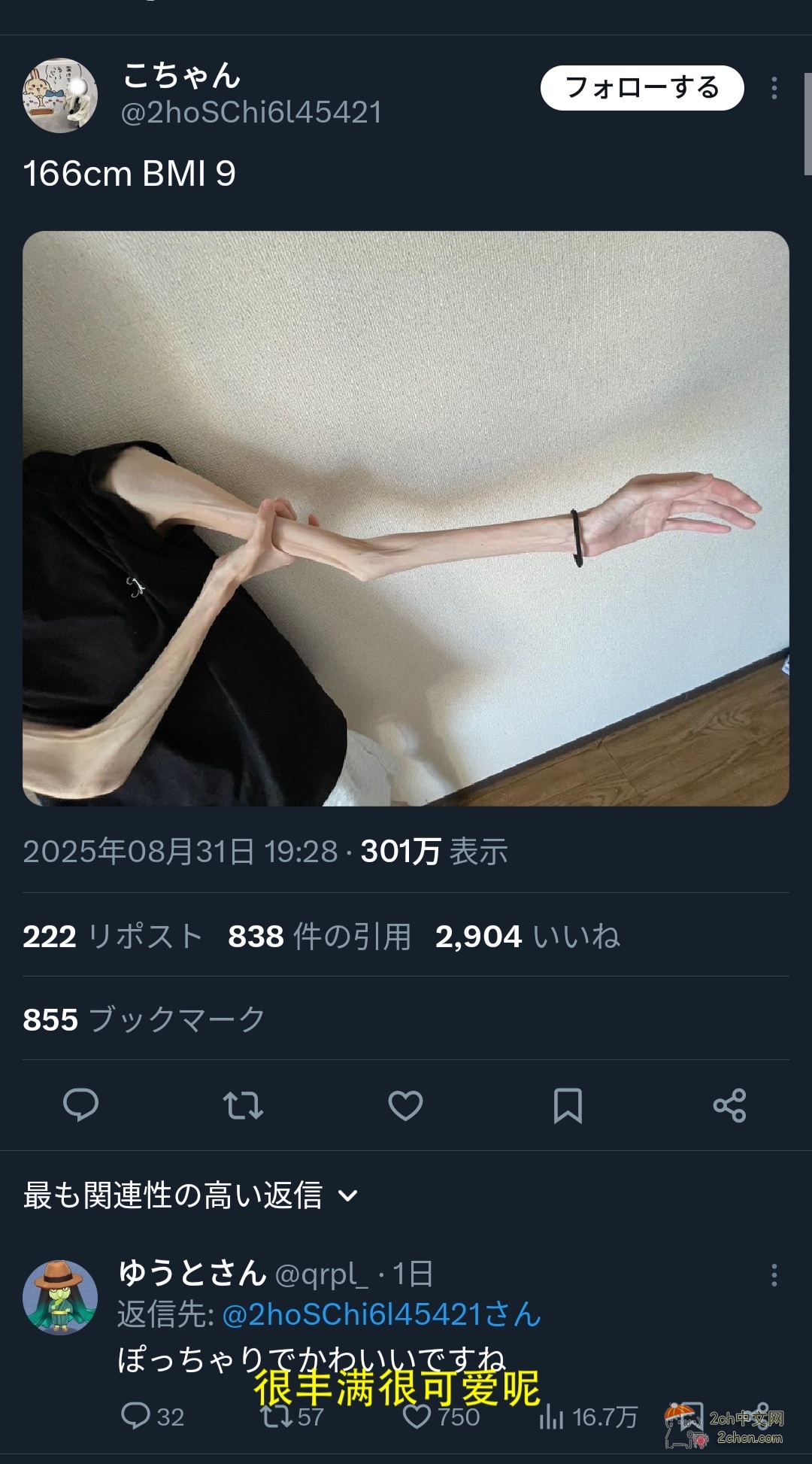Share the main post
The height and width of the screenshot is (1464, 812).
click(729, 1105)
